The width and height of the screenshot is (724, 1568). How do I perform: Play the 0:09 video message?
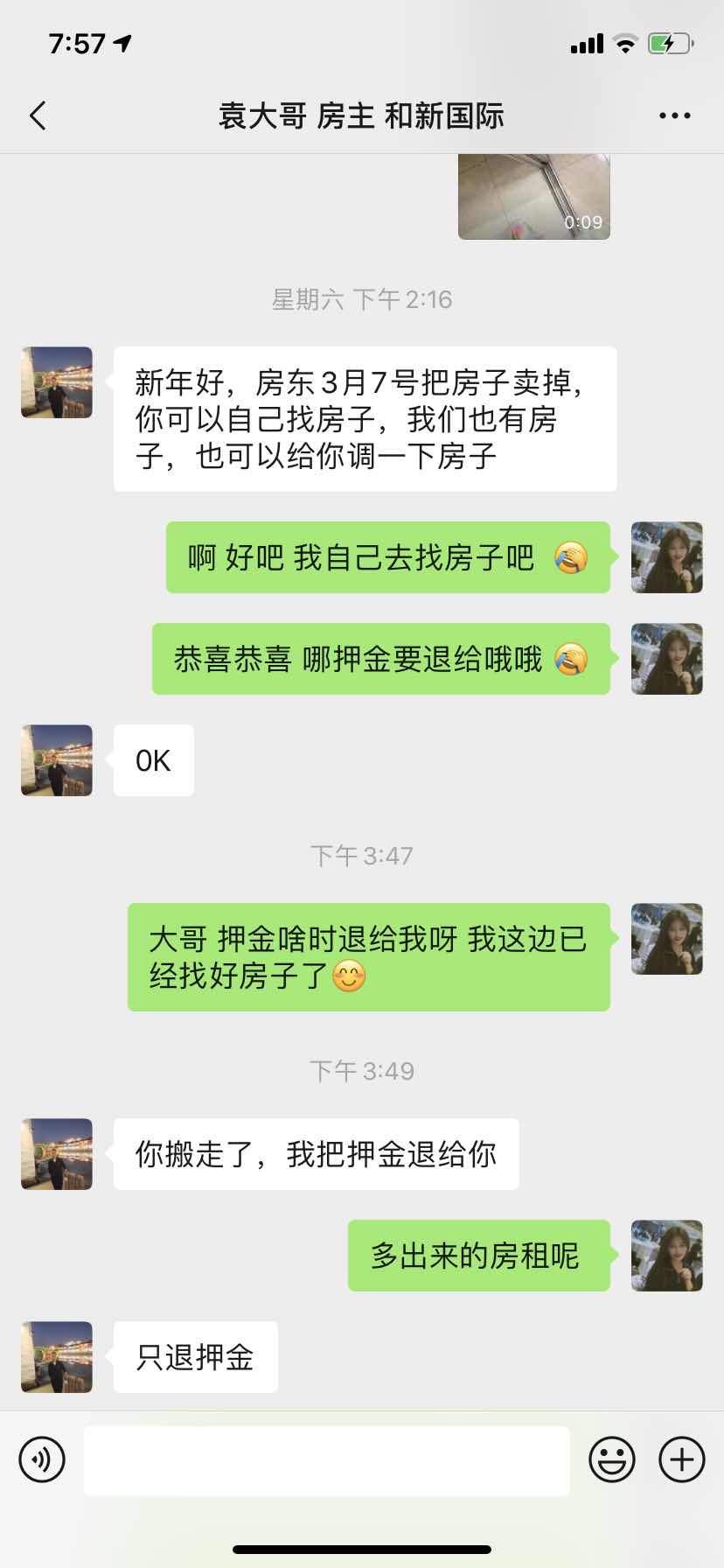tap(533, 196)
